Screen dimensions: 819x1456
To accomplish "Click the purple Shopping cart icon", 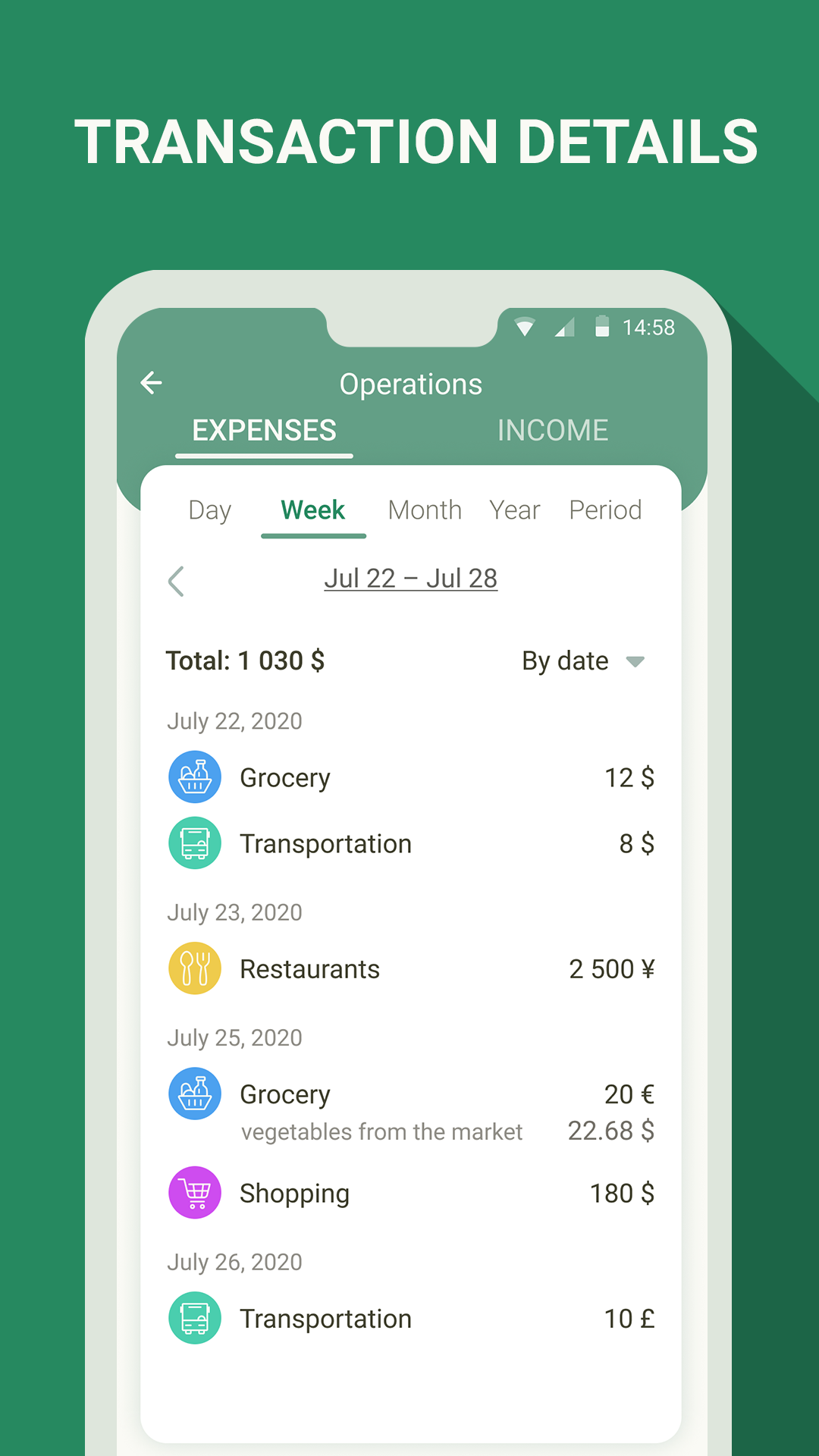I will tap(194, 1193).
